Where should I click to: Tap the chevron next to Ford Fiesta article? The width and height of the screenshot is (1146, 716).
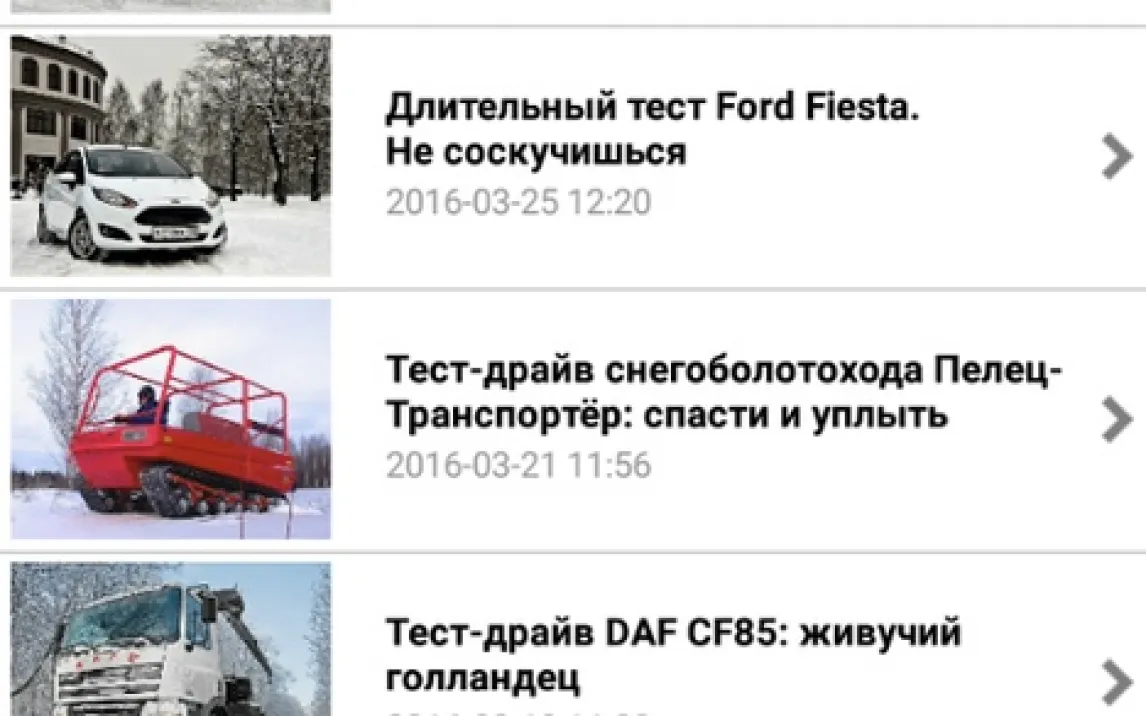click(1116, 157)
